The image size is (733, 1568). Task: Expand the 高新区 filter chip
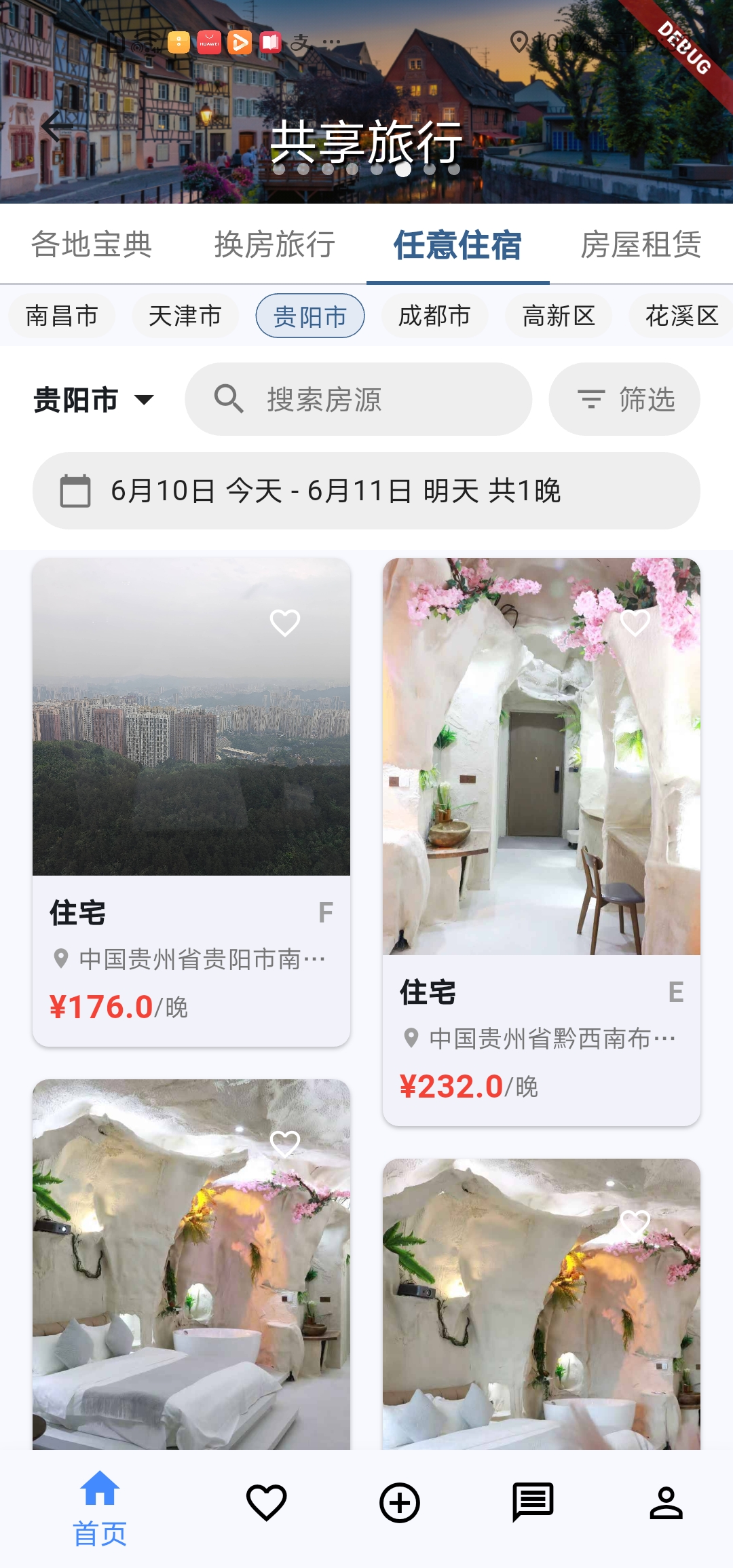[559, 315]
